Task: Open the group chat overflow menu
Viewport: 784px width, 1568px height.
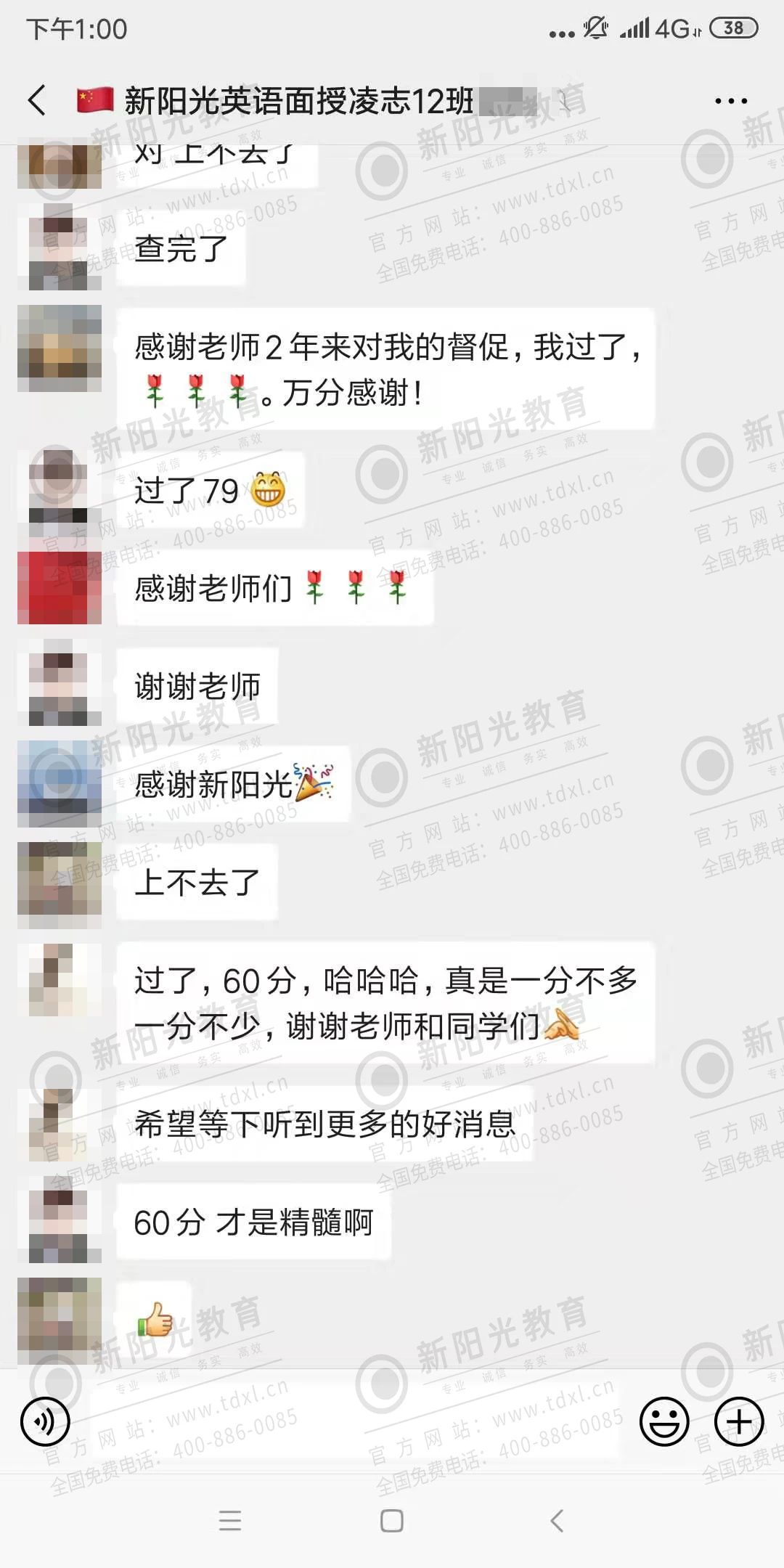Action: pos(730,101)
